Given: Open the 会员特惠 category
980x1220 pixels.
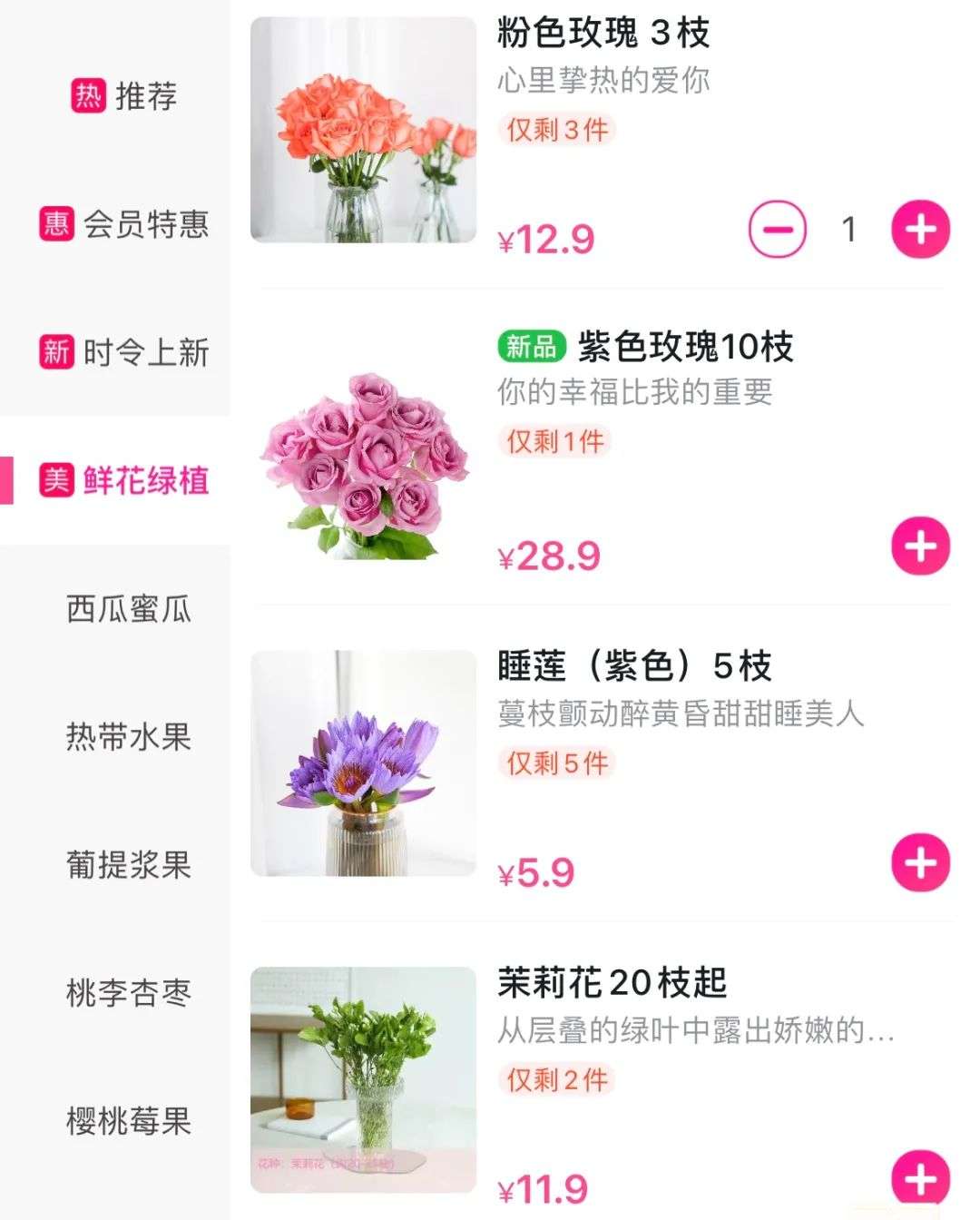Looking at the screenshot, I should pyautogui.click(x=124, y=224).
